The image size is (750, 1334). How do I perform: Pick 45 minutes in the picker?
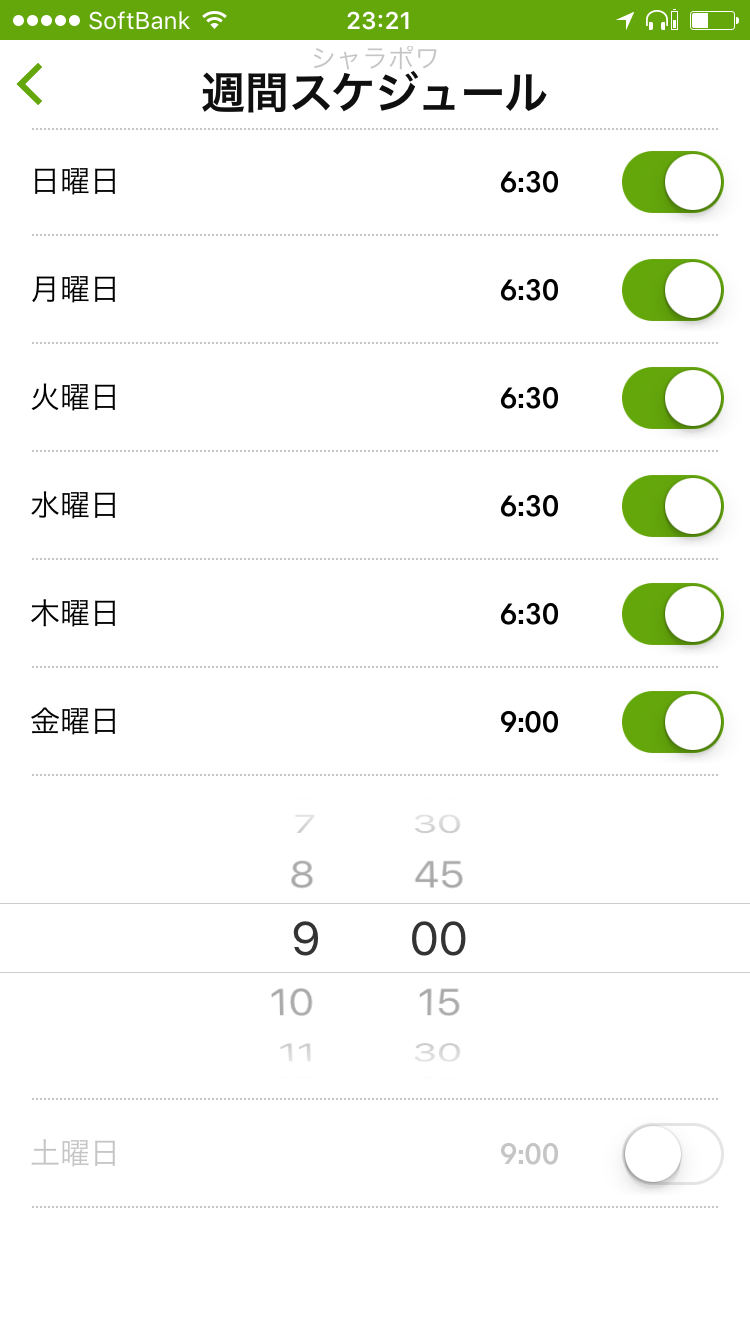[x=439, y=875]
